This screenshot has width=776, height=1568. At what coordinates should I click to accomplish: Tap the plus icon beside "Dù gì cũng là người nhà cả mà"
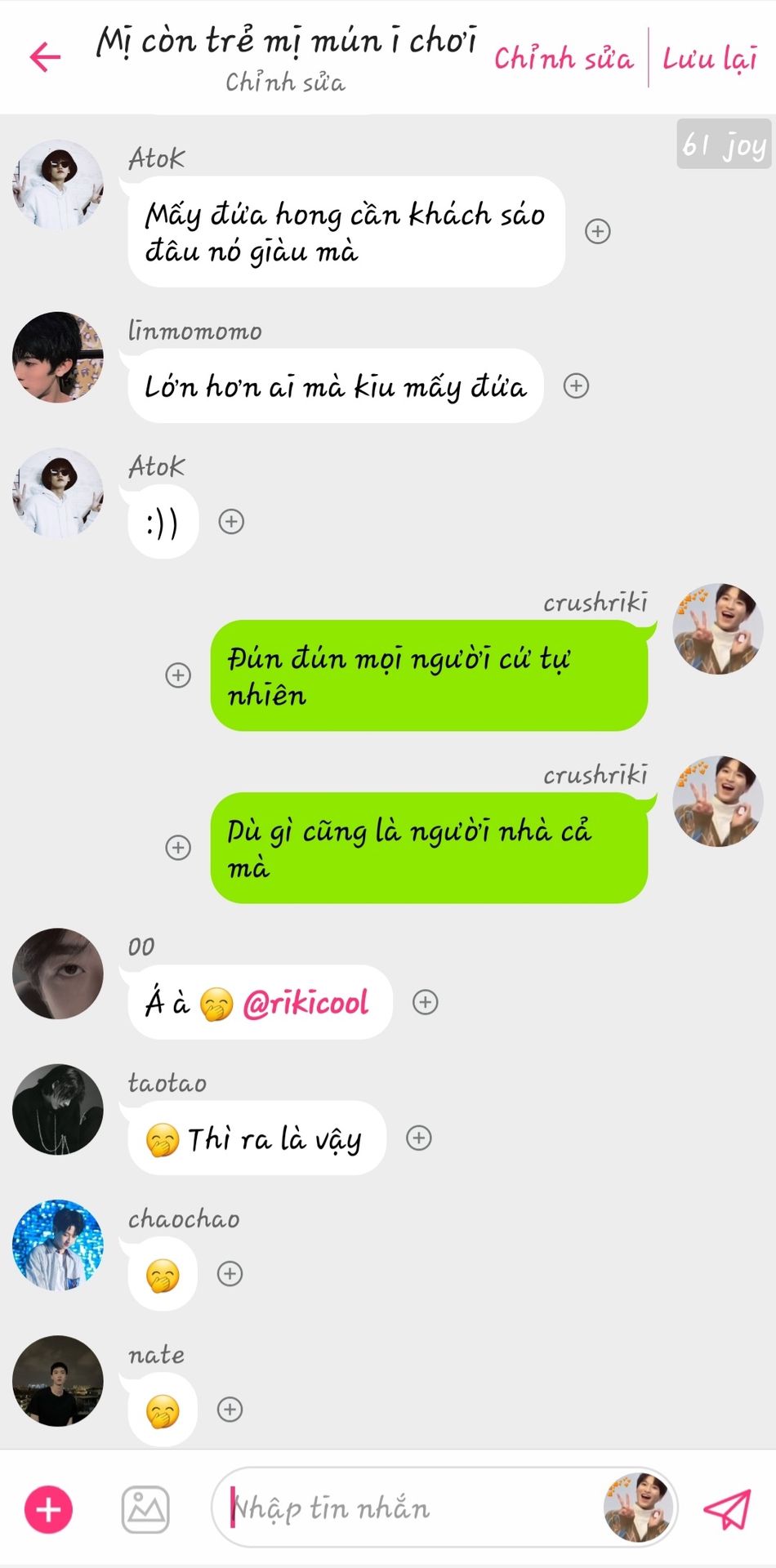point(178,847)
